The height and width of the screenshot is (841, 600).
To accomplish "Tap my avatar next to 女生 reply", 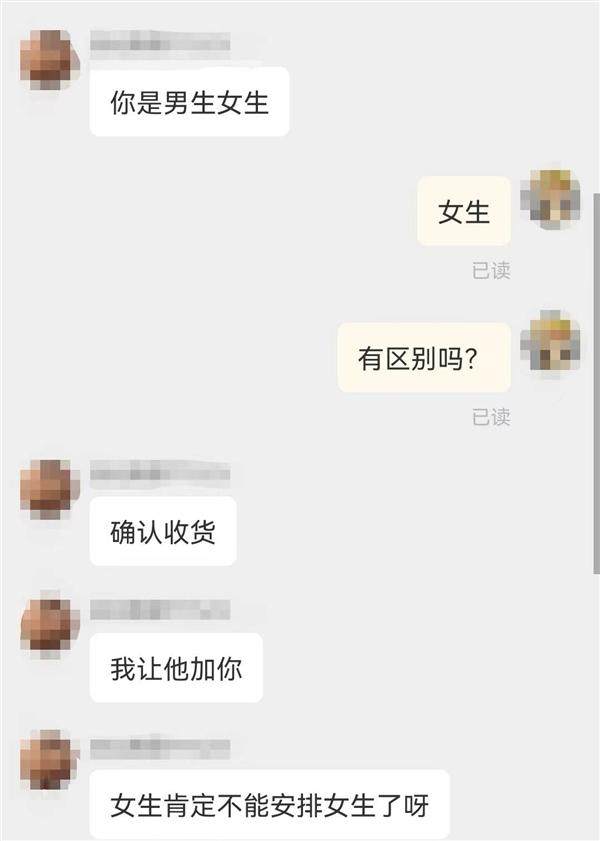I will click(555, 199).
